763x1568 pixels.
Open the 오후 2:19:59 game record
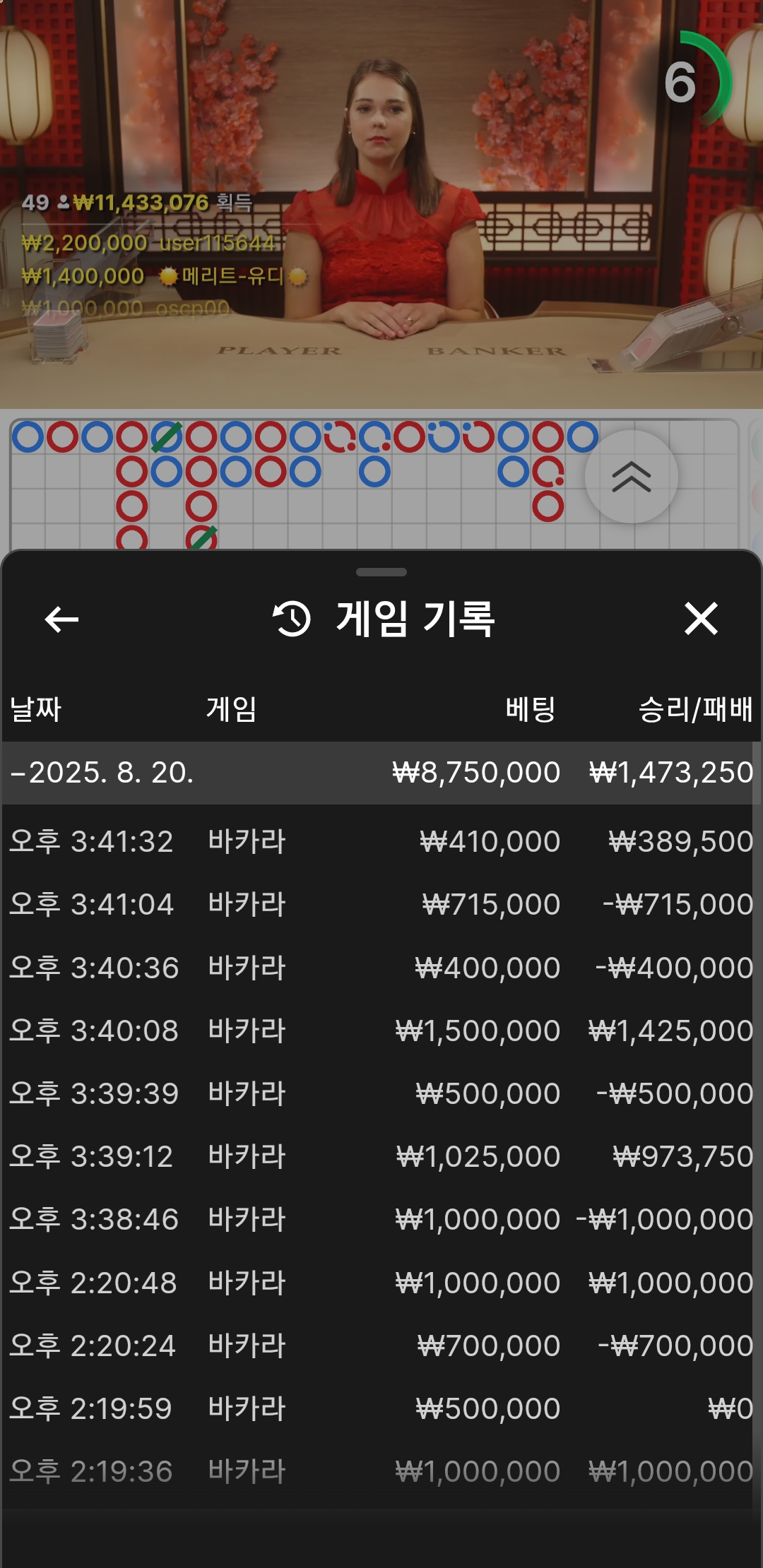(381, 1408)
